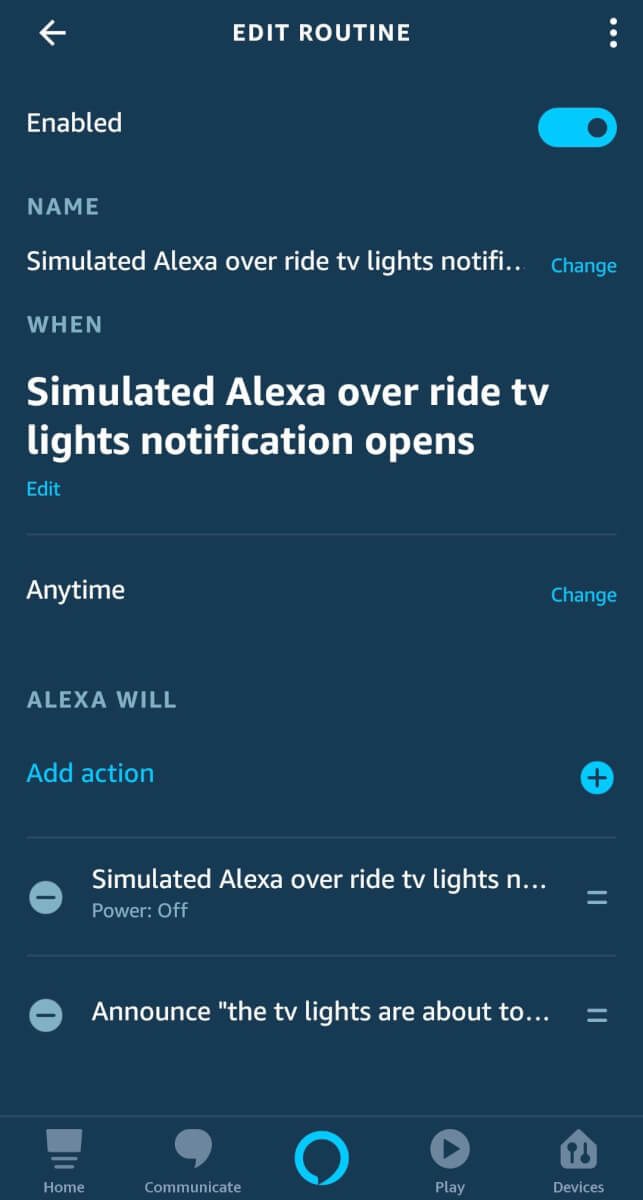Switch to the Communicate tab
Image resolution: width=643 pixels, height=1200 pixels.
(x=193, y=1161)
